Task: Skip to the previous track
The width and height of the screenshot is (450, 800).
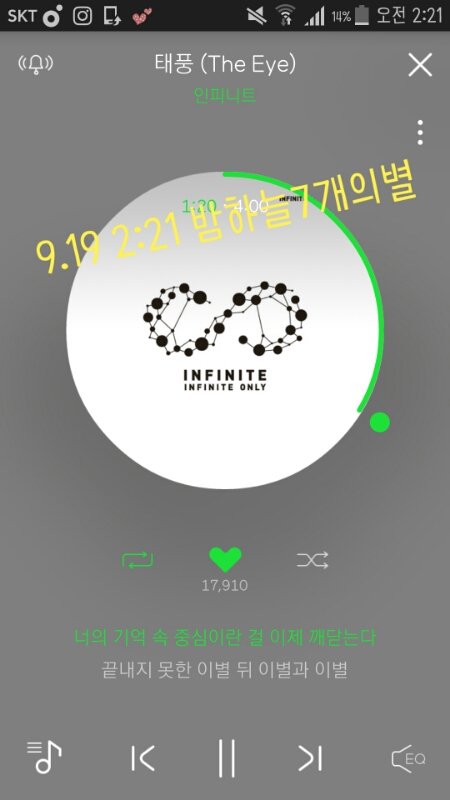Action: pos(142,758)
